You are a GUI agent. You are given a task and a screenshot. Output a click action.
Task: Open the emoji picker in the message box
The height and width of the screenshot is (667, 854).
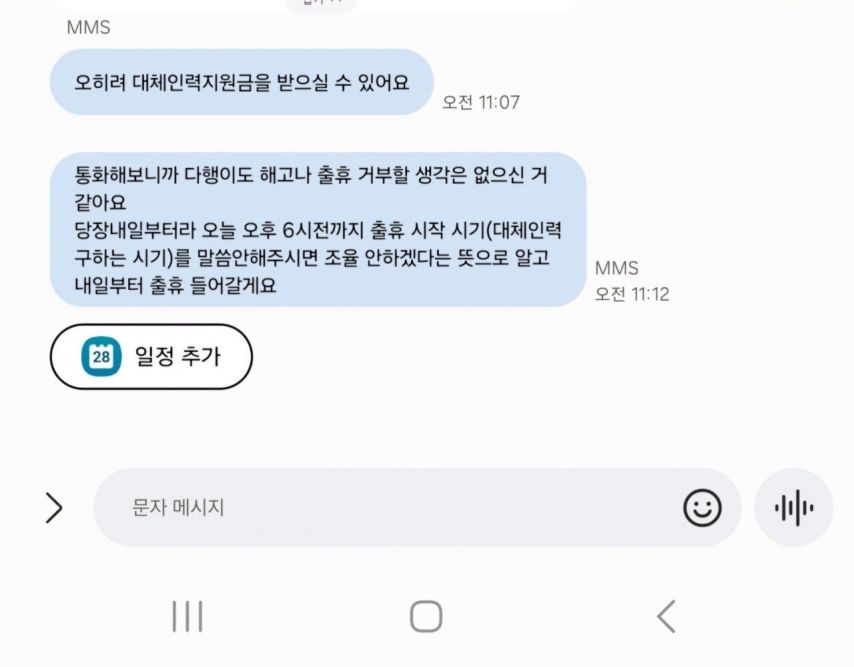702,508
